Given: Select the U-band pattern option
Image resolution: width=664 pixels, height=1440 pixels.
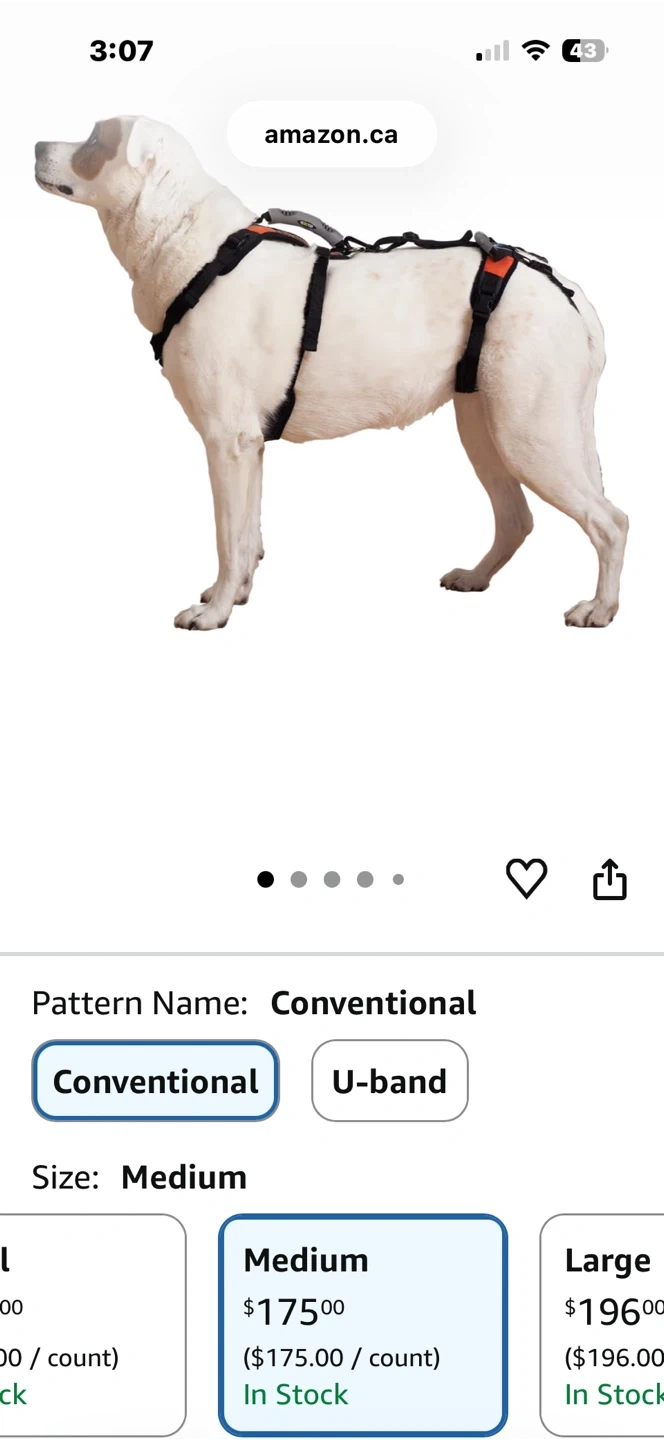Looking at the screenshot, I should (389, 1081).
